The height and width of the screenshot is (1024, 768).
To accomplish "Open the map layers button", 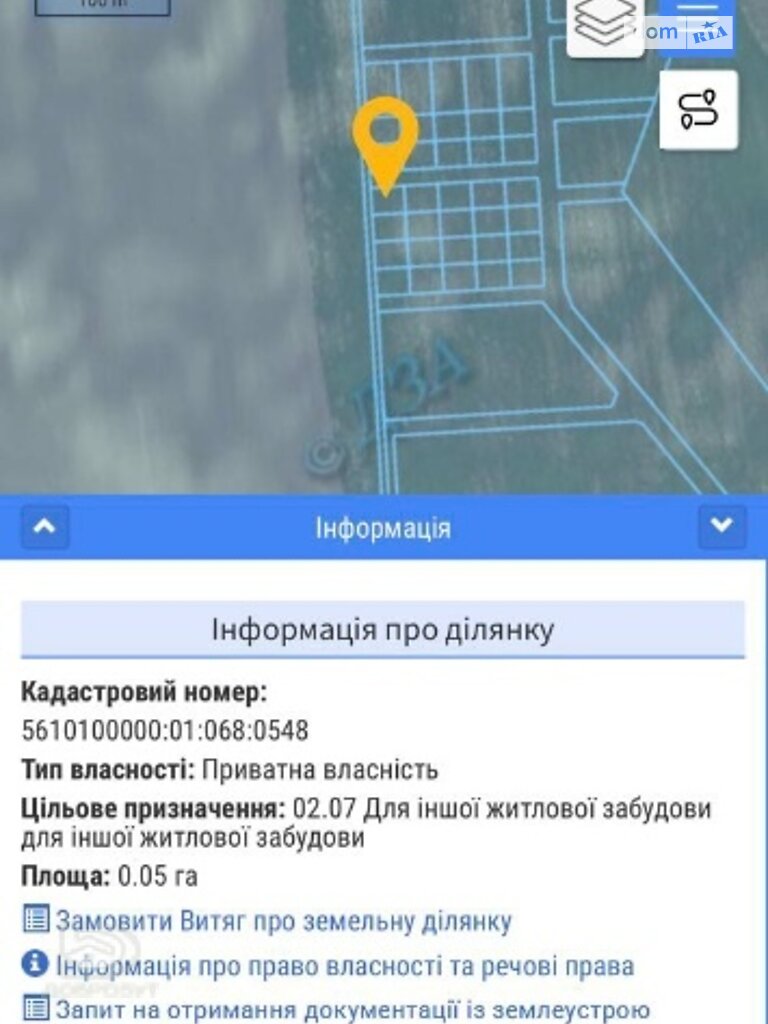I will tap(605, 24).
